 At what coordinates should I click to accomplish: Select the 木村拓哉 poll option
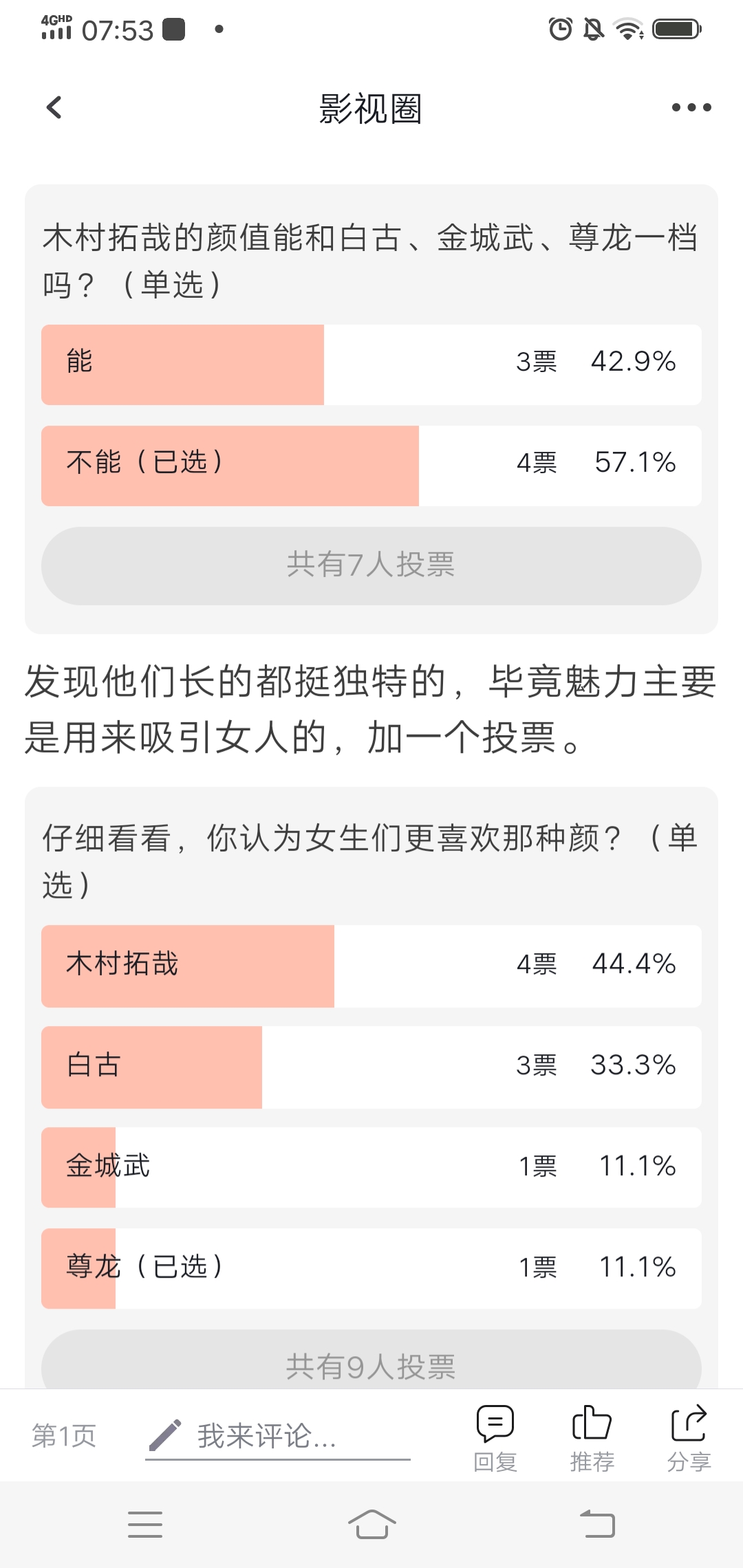click(x=371, y=966)
